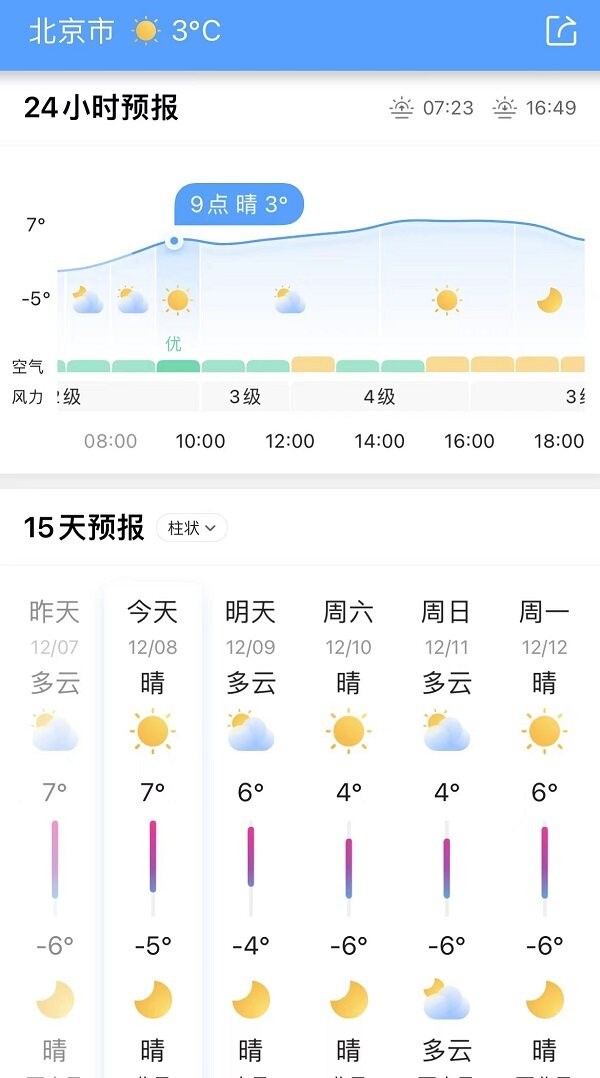Tap the 北京市 city name
The image size is (600, 1078).
tap(71, 31)
